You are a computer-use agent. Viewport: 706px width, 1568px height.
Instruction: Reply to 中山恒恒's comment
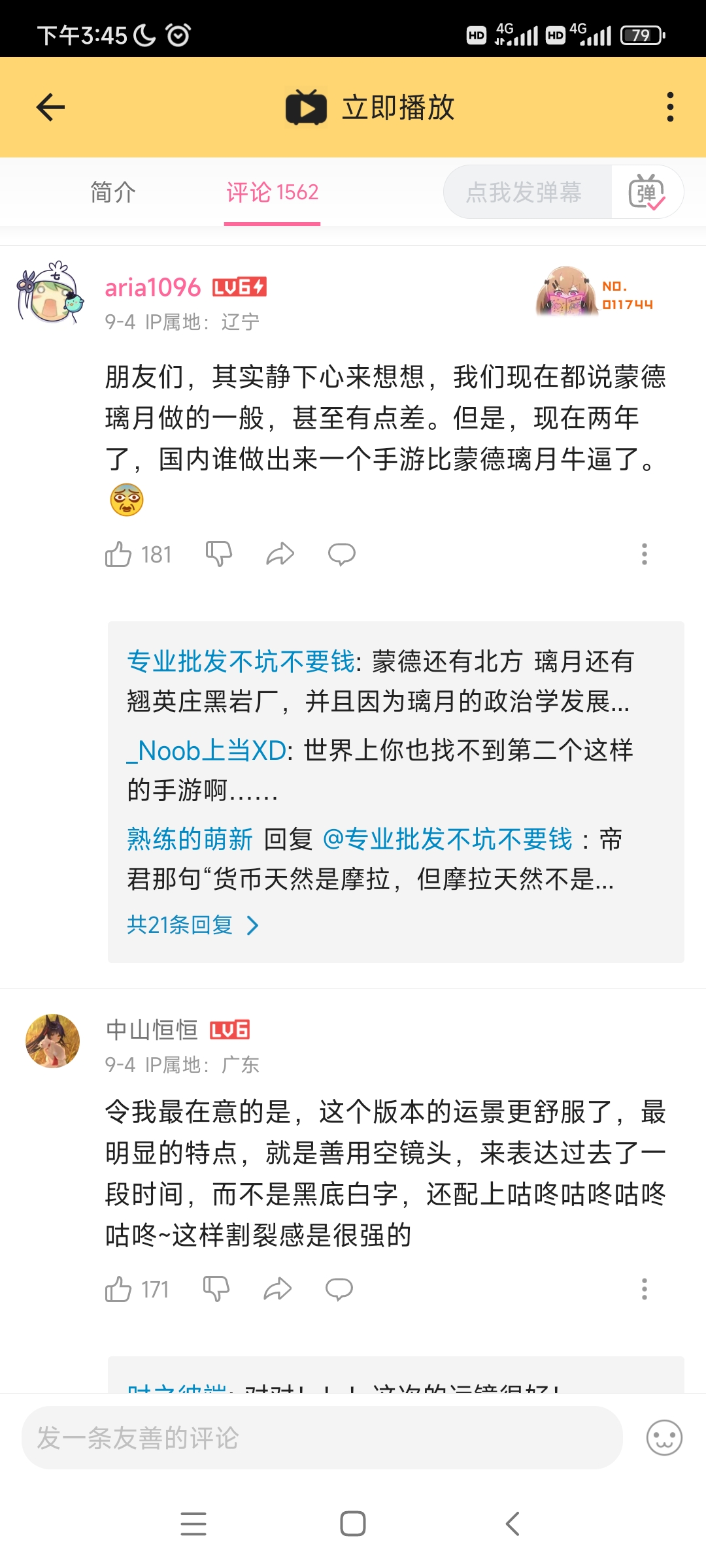(339, 1289)
